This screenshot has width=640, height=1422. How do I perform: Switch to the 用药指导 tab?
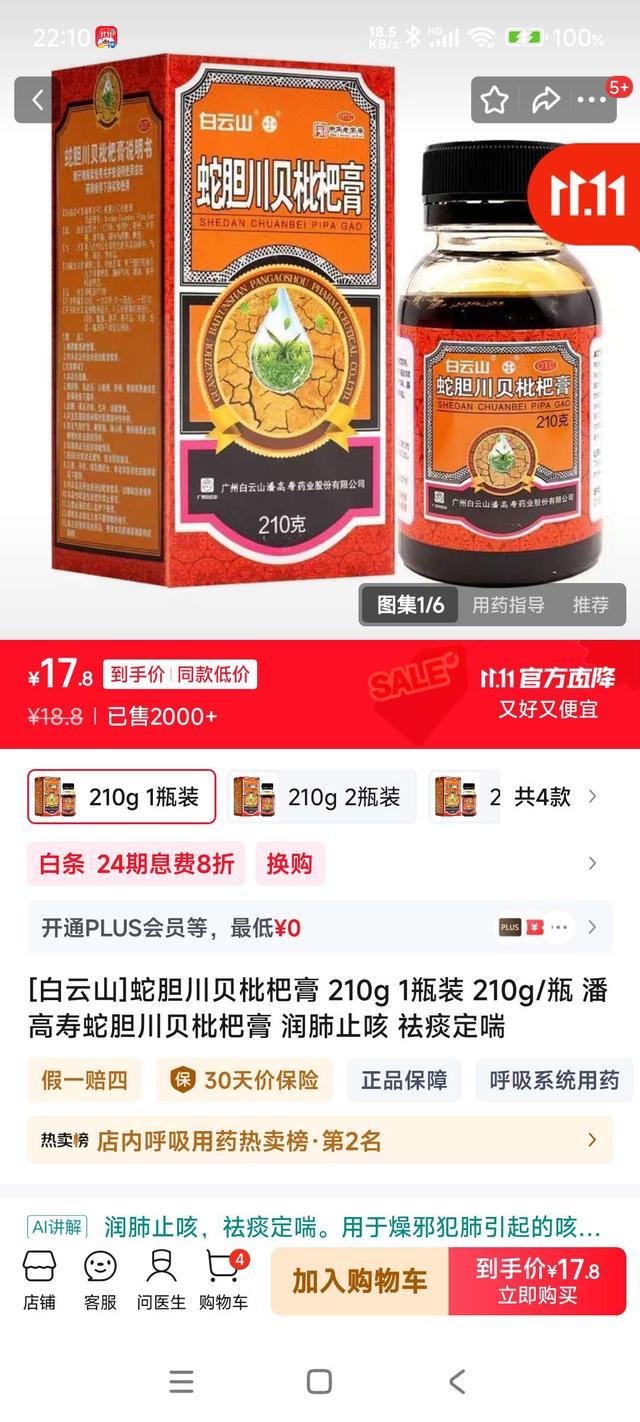click(508, 604)
